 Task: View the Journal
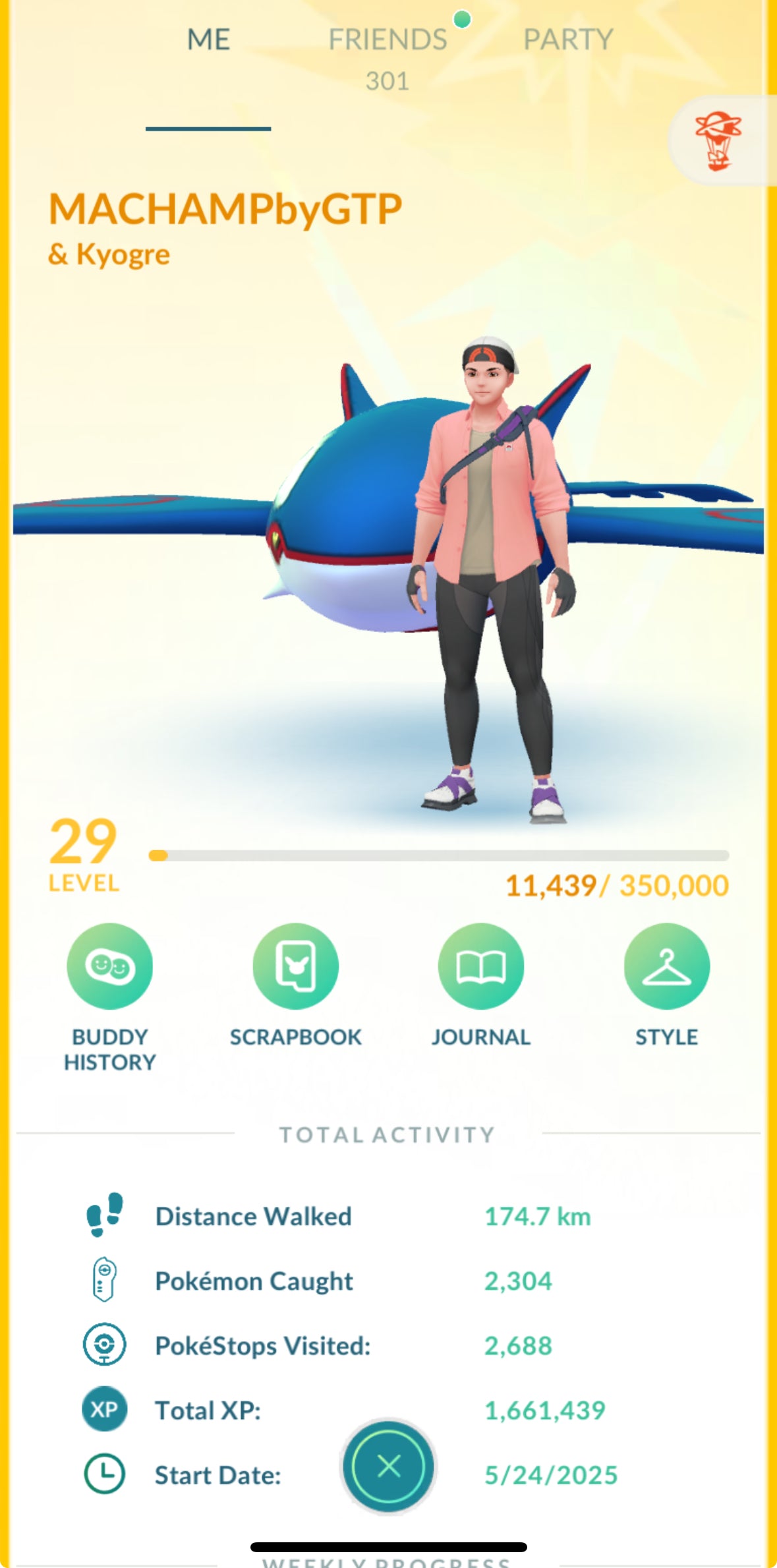point(481,967)
